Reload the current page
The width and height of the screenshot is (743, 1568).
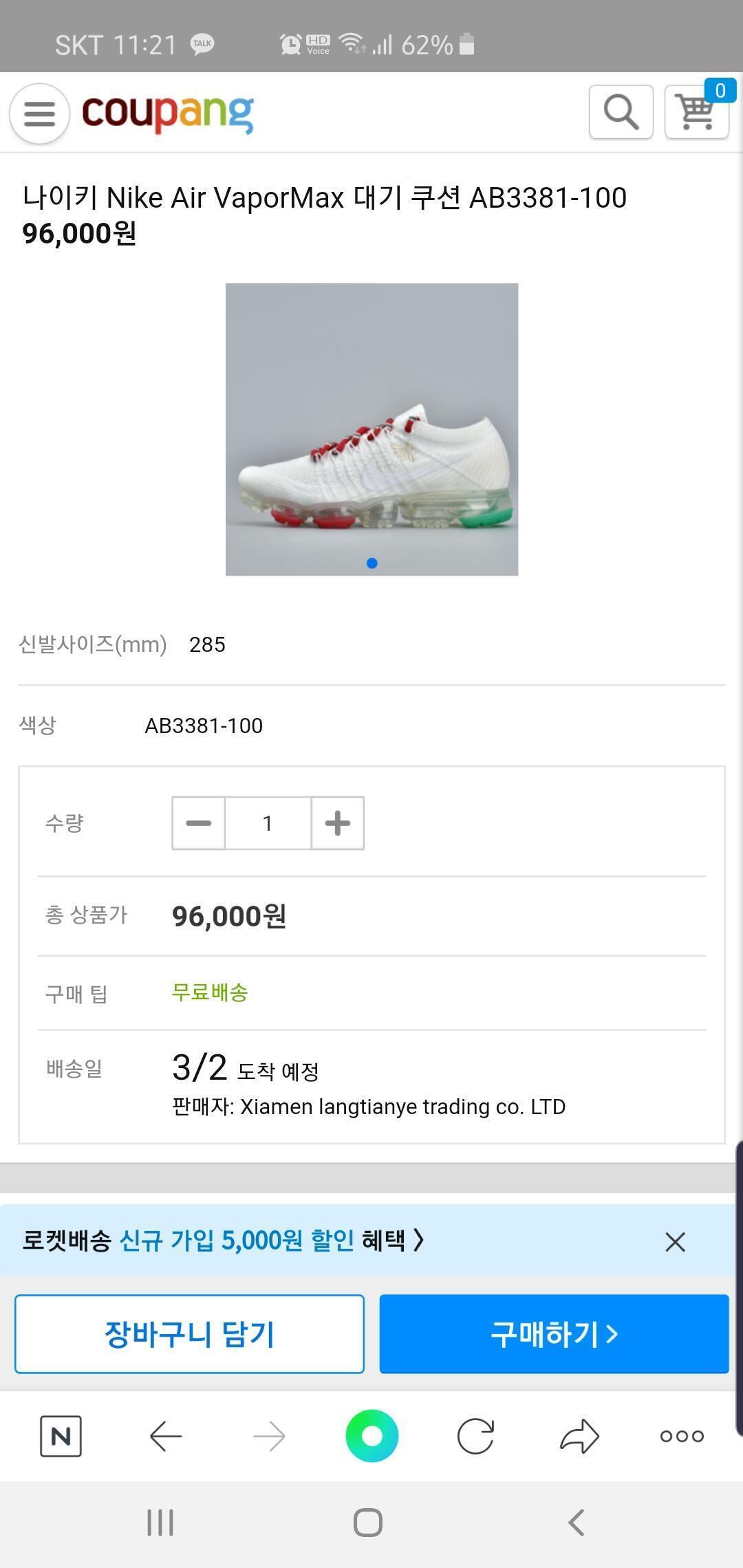(475, 1436)
